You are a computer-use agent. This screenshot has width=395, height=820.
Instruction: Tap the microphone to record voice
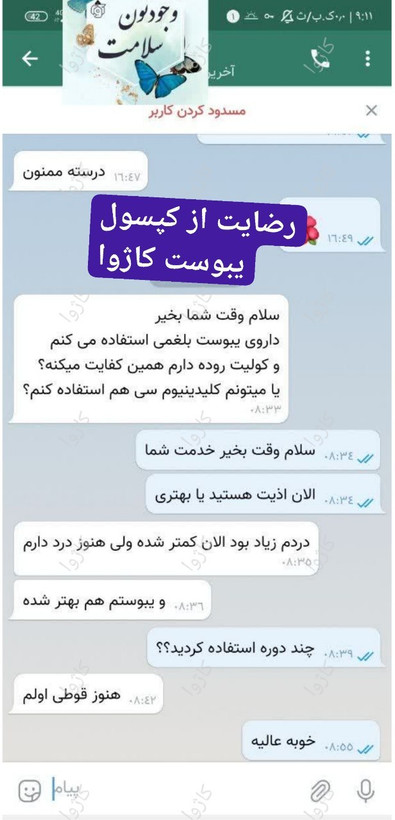point(366,790)
